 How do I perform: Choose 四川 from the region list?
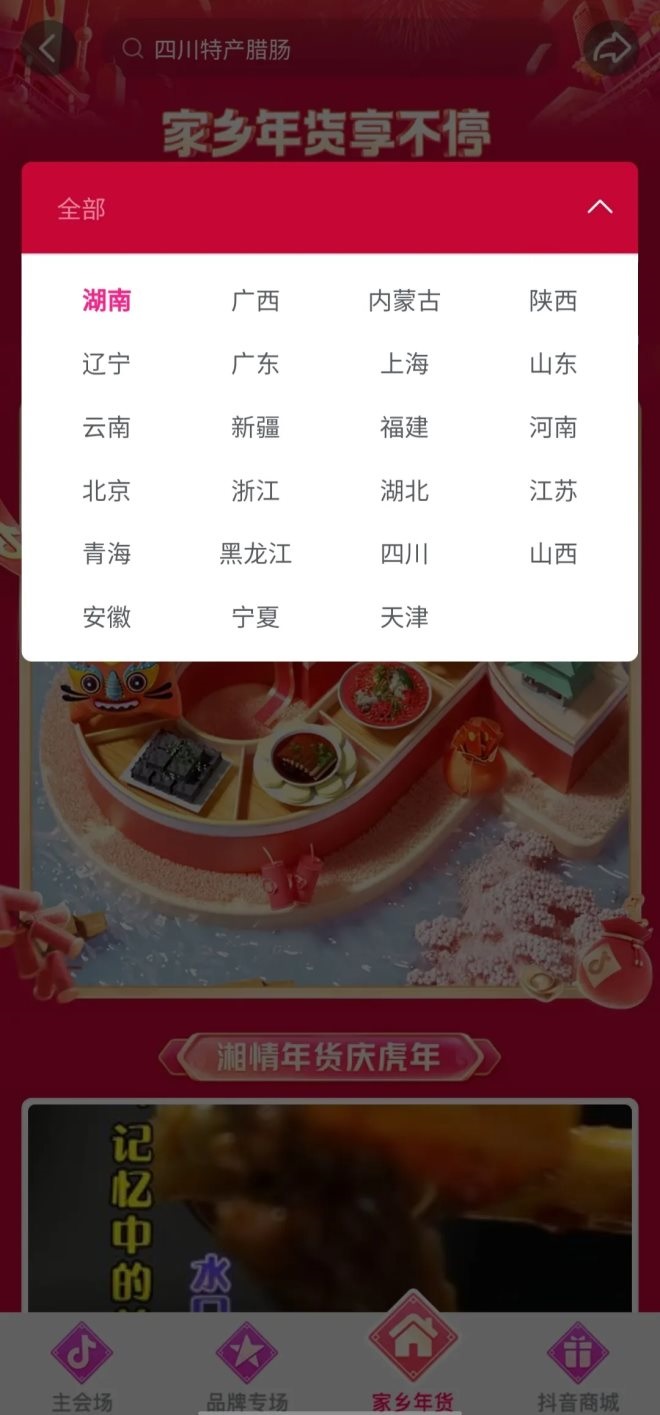(404, 554)
